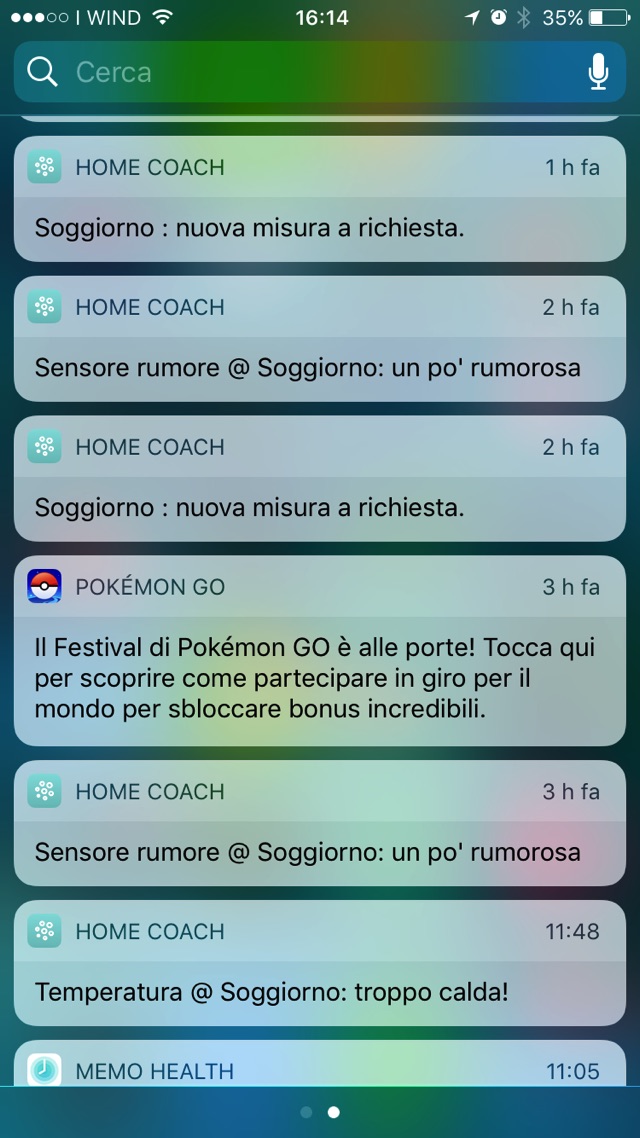Tap the page indicator dots
The image size is (640, 1138).
(320, 1112)
